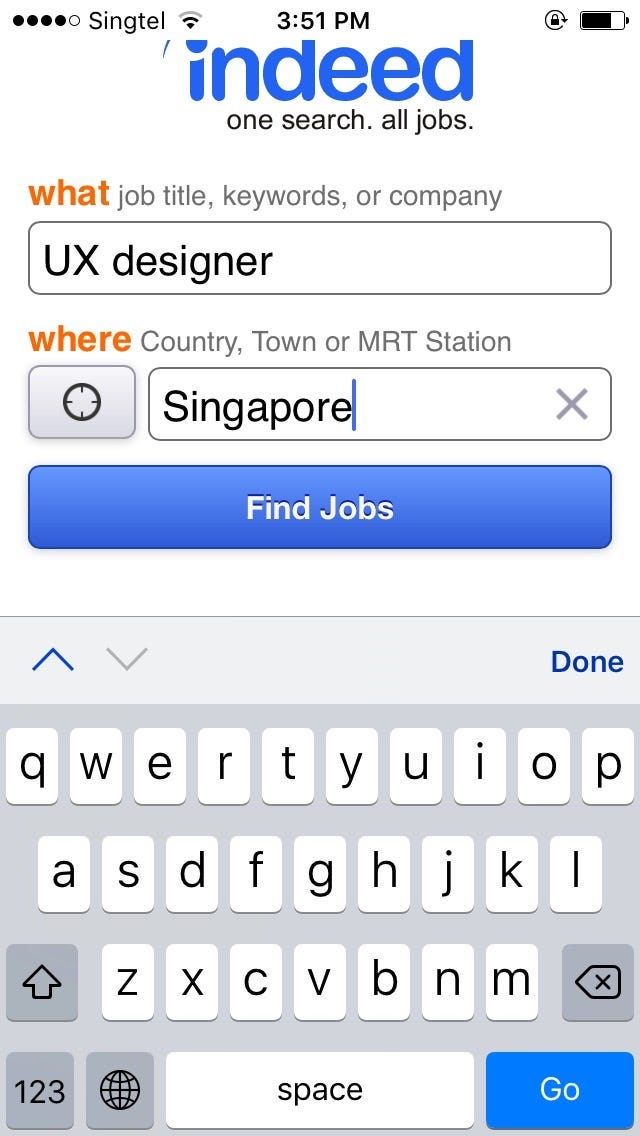Tap the Find Jobs button

319,507
